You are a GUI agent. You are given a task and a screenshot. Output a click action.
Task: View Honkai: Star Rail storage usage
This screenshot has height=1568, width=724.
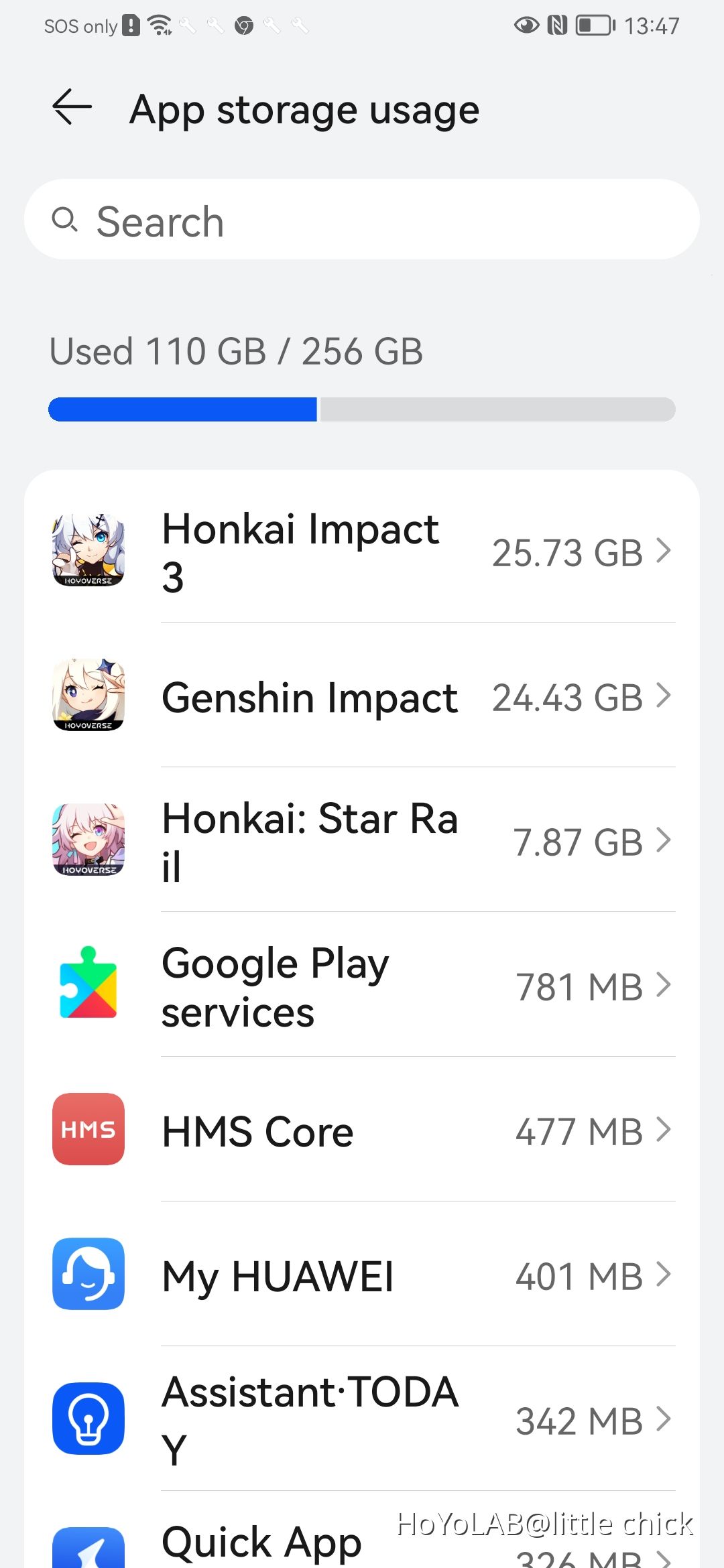tap(362, 841)
